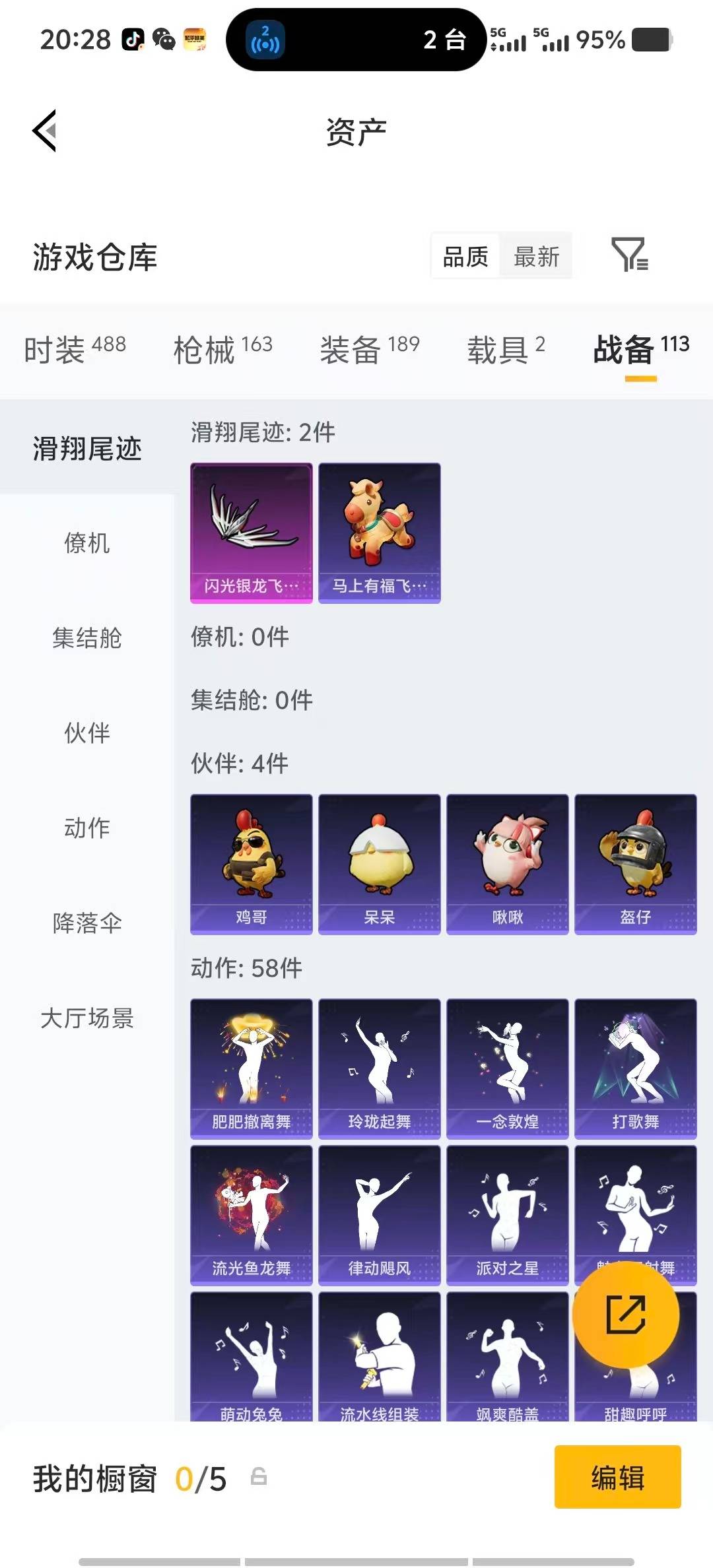713x1568 pixels.
Task: Open the 打歌舞 emote item
Action: pyautogui.click(x=635, y=1068)
